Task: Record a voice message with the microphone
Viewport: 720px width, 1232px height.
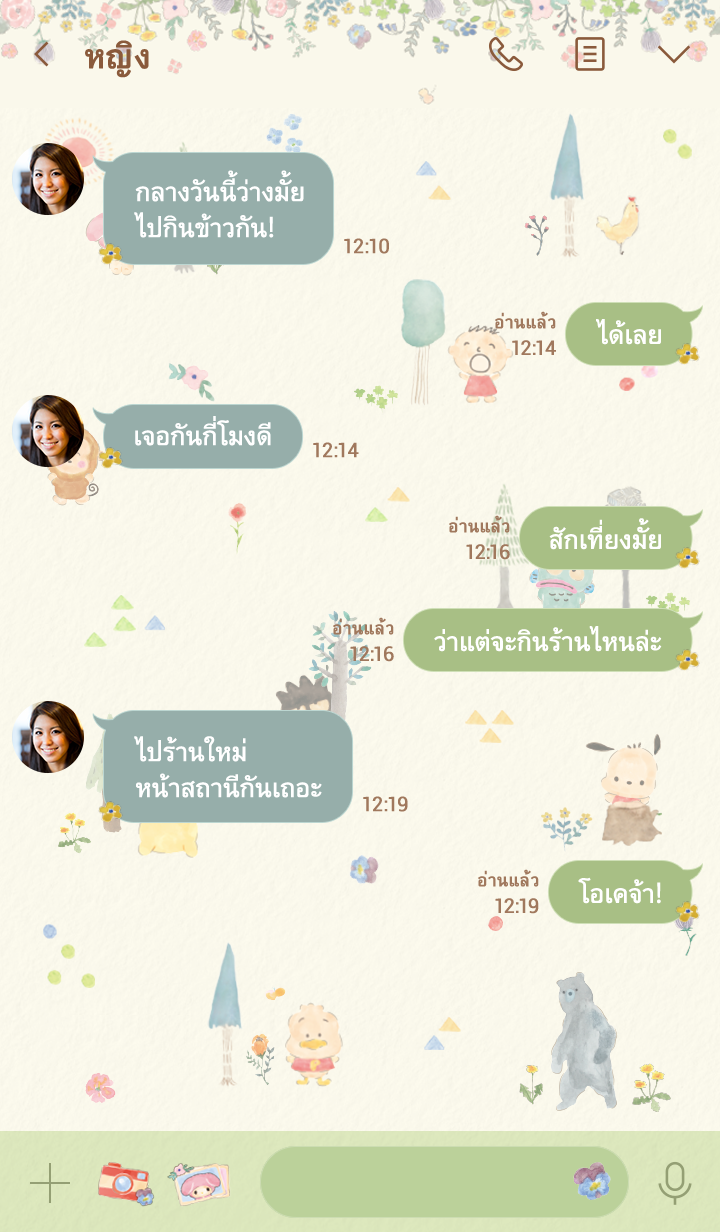Action: pyautogui.click(x=675, y=1183)
